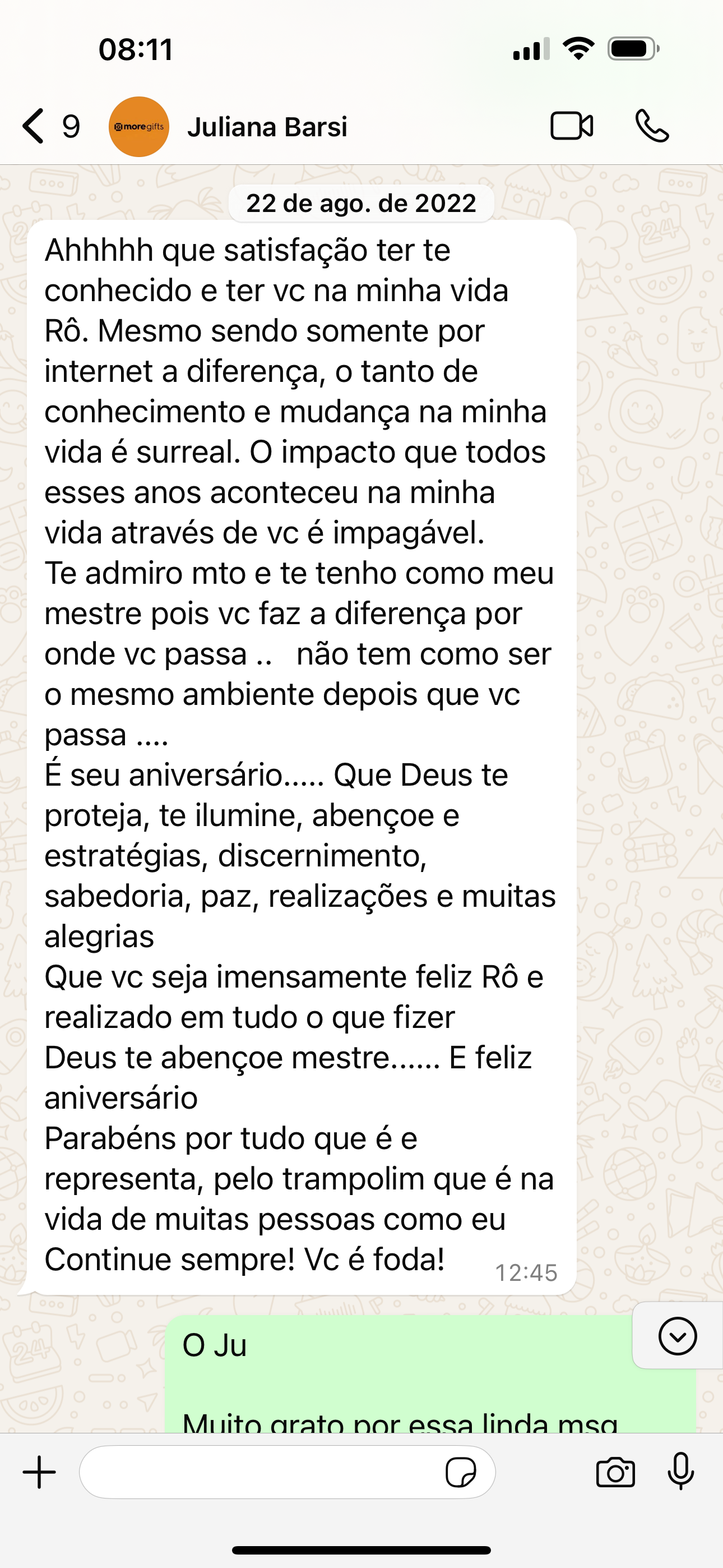Jump to the latest messages

click(676, 1336)
